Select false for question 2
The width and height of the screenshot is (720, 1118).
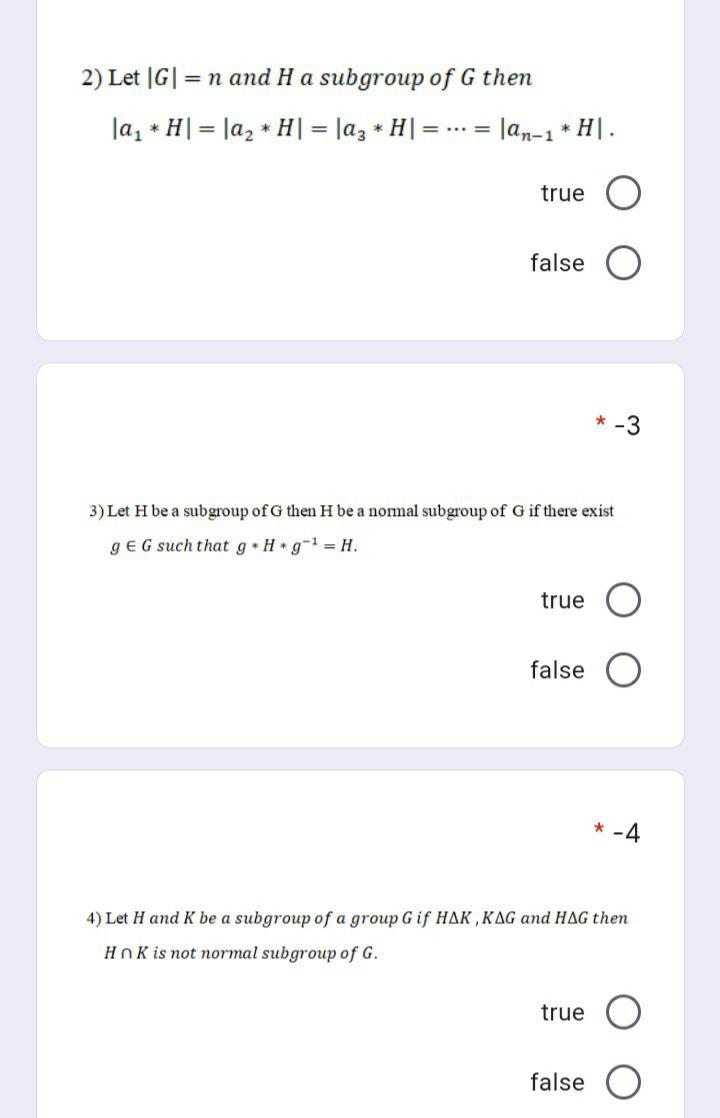[x=623, y=264]
